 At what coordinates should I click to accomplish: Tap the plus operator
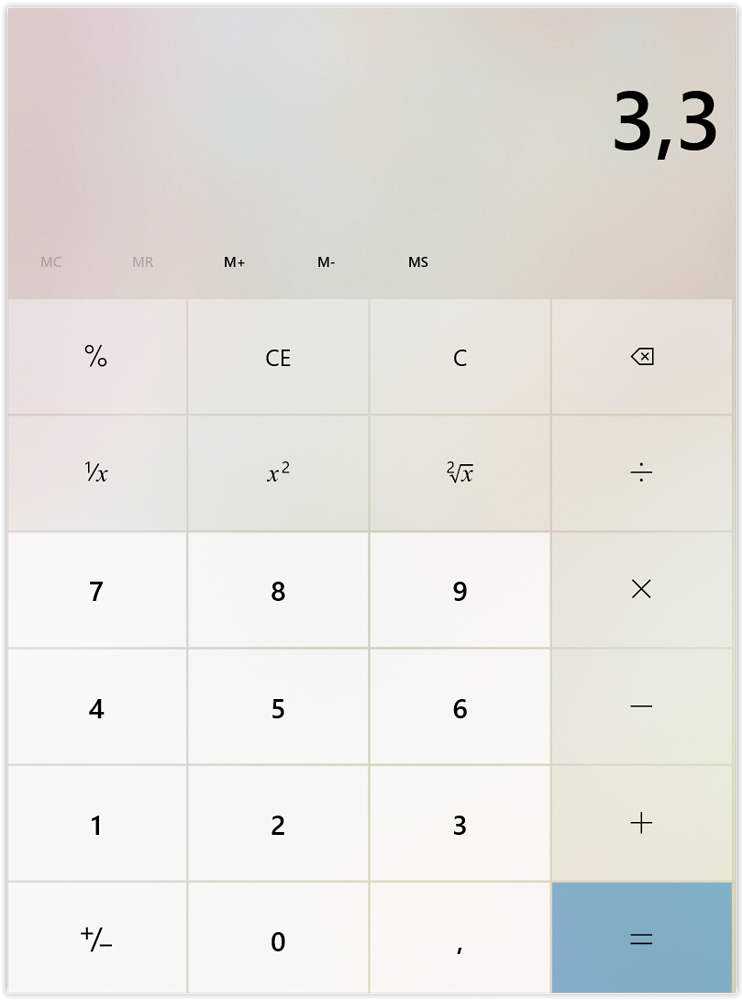coord(641,824)
